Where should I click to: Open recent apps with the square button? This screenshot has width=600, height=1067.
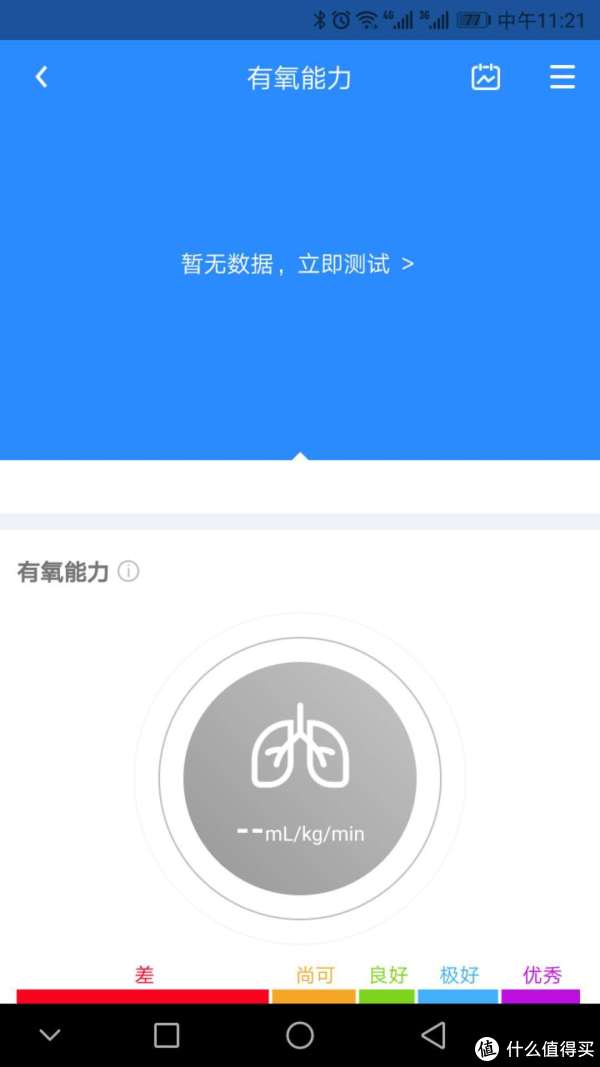167,1035
